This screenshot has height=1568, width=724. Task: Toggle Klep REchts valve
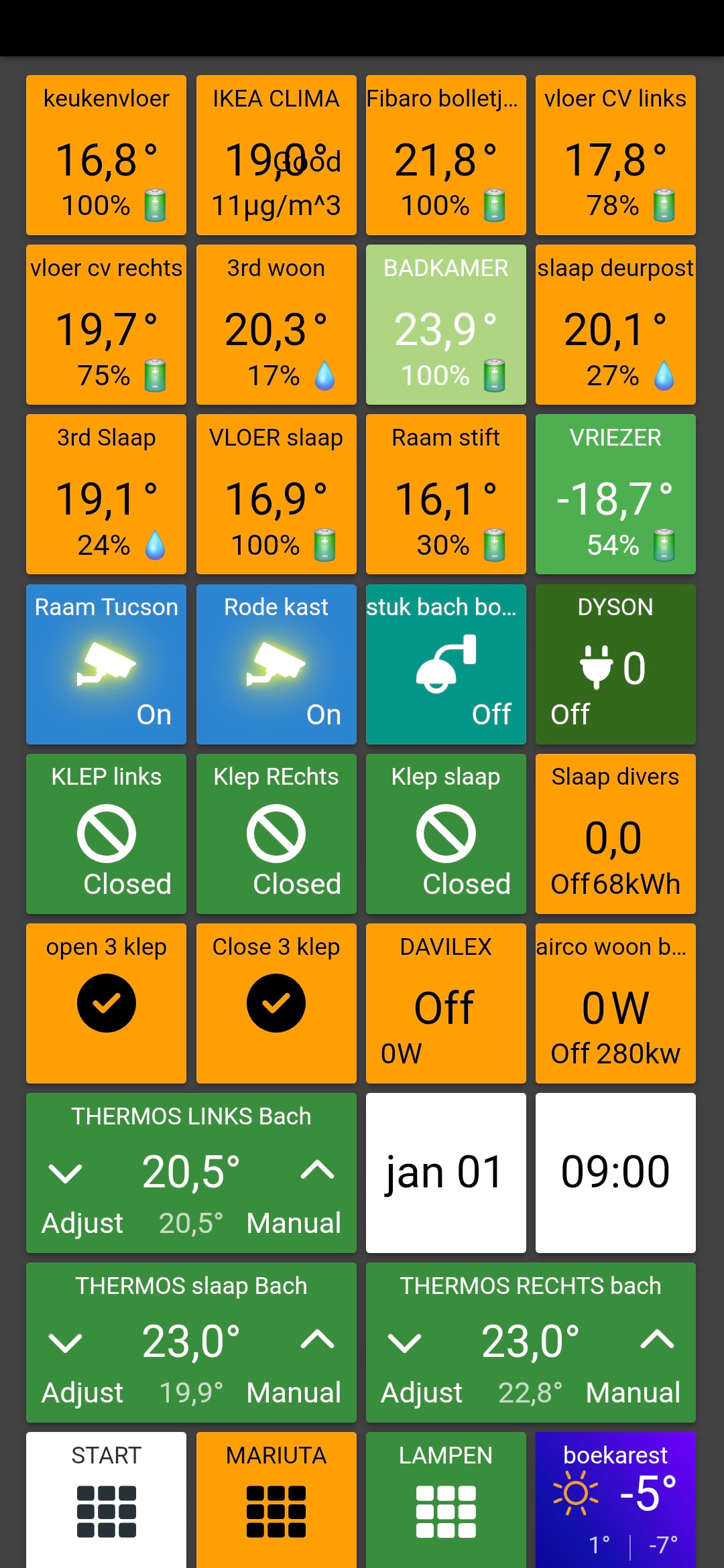click(276, 834)
